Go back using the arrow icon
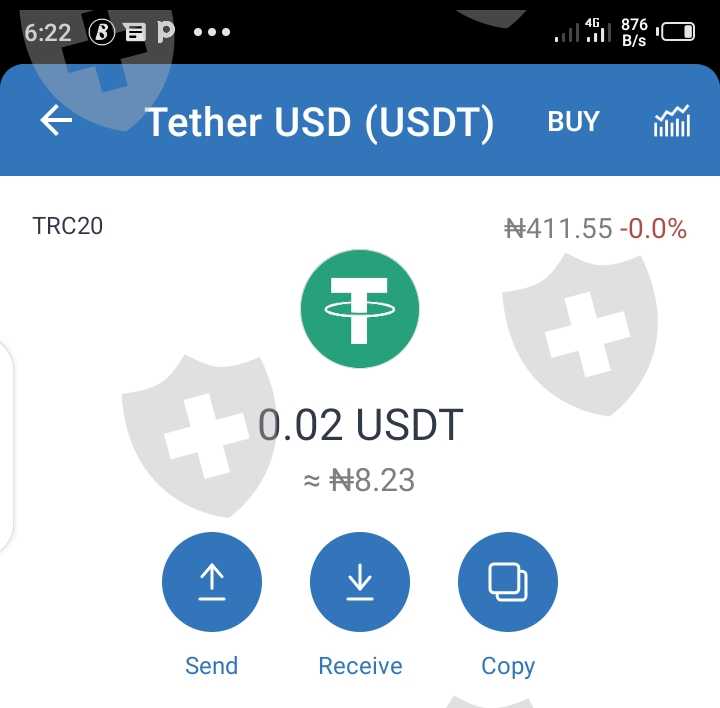The image size is (720, 708). tap(57, 121)
